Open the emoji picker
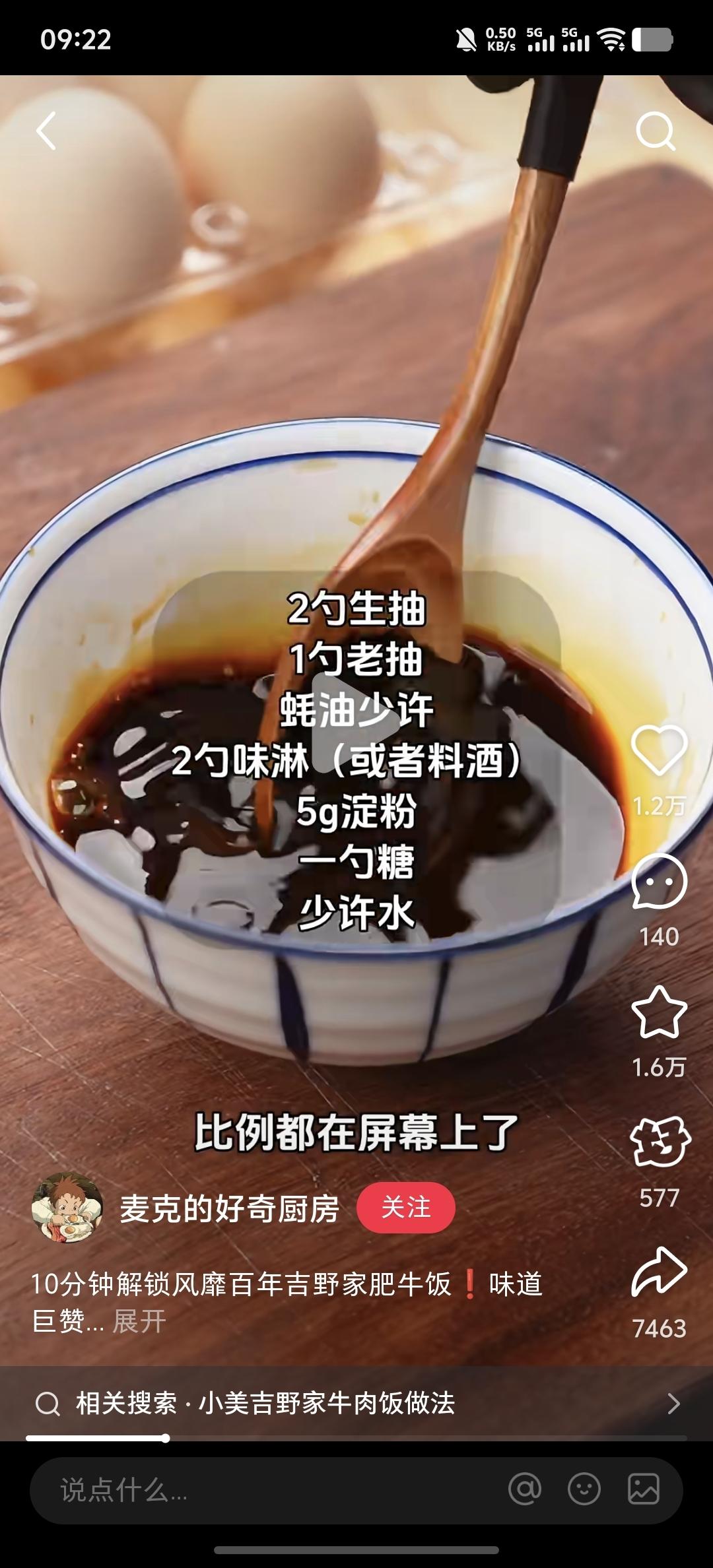This screenshot has height=1568, width=713. (x=584, y=1489)
